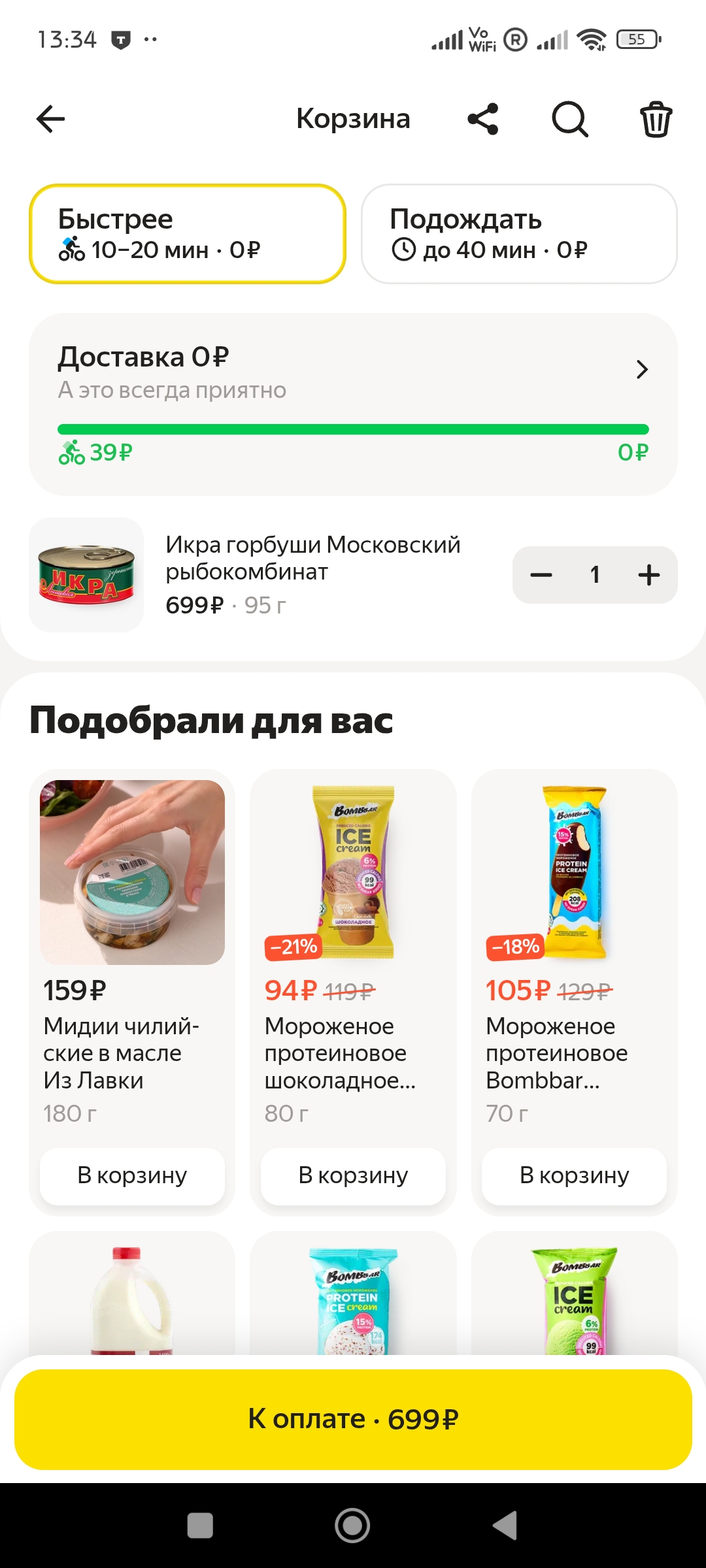This screenshot has width=706, height=1568.
Task: Open the Икра горбуши product image
Action: (86, 575)
